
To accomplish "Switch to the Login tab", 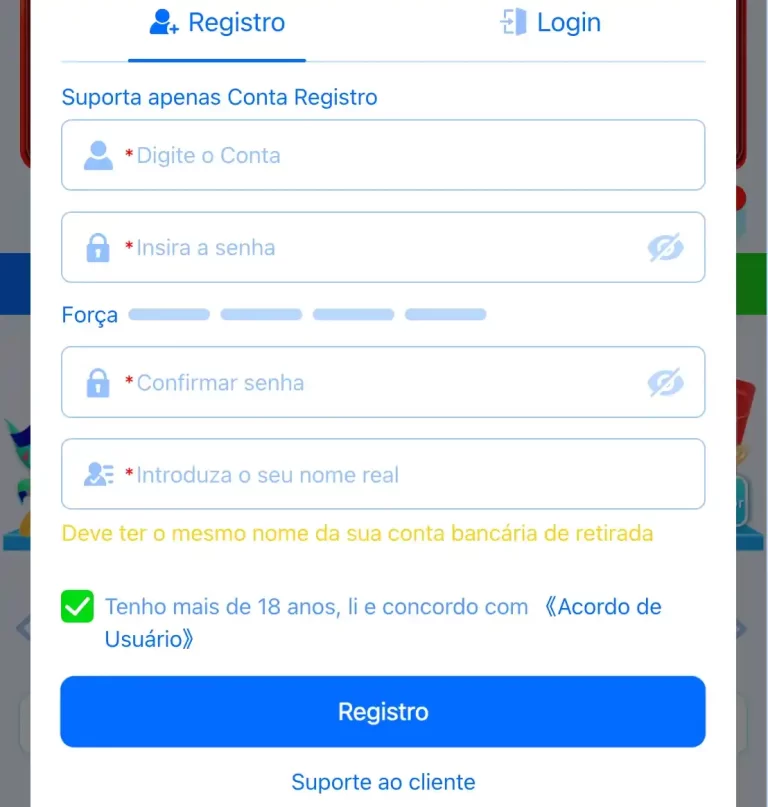I will 566,22.
